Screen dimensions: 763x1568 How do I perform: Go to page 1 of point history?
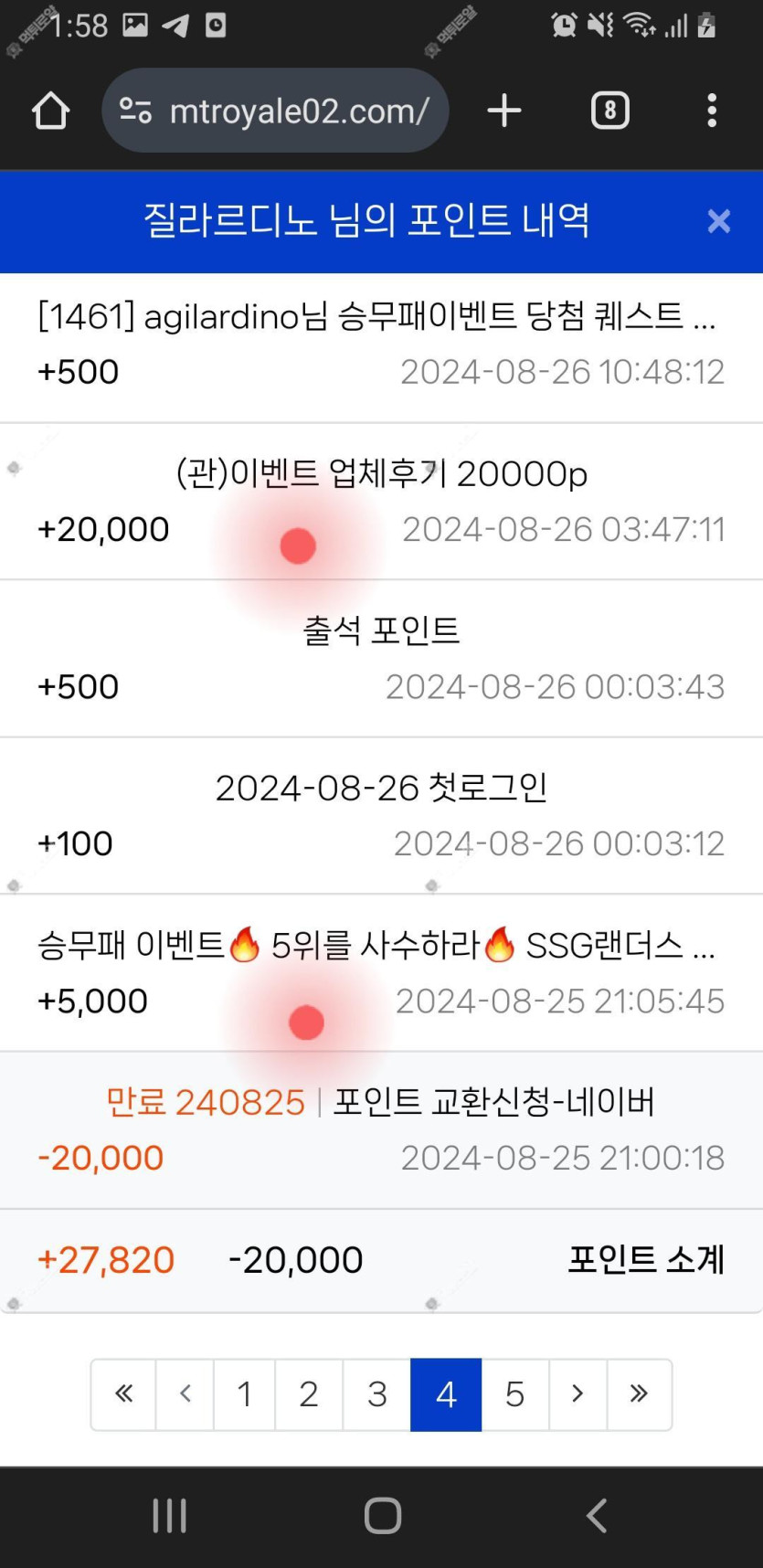coord(244,1394)
